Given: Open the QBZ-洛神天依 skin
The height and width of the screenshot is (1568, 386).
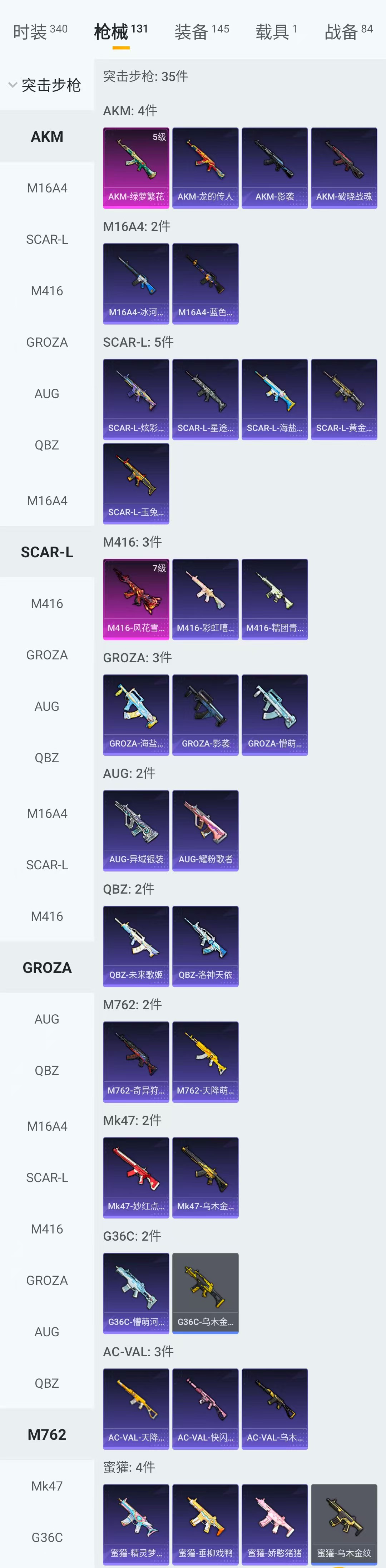Looking at the screenshot, I should [206, 946].
